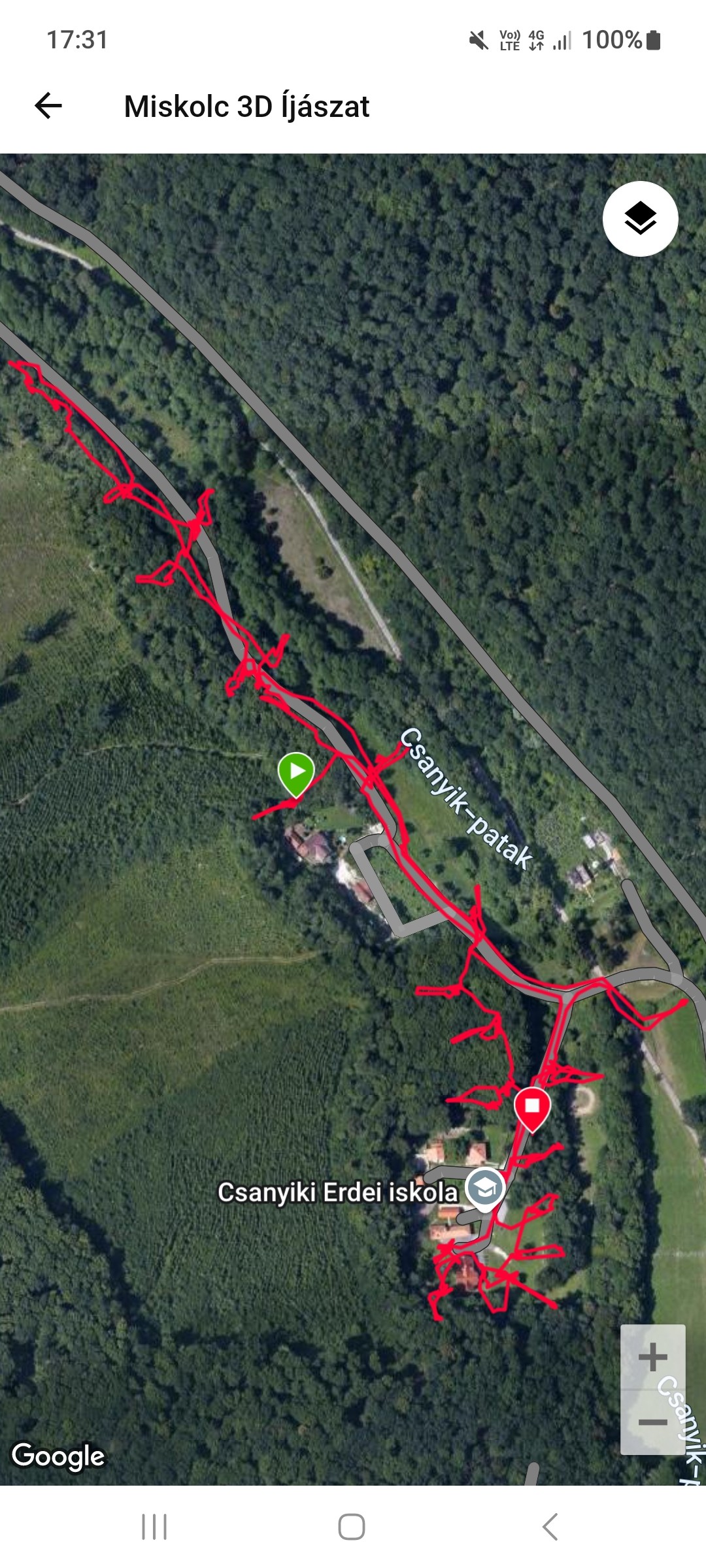The image size is (706, 1568).
Task: Open the map layers selector
Action: pos(640,219)
